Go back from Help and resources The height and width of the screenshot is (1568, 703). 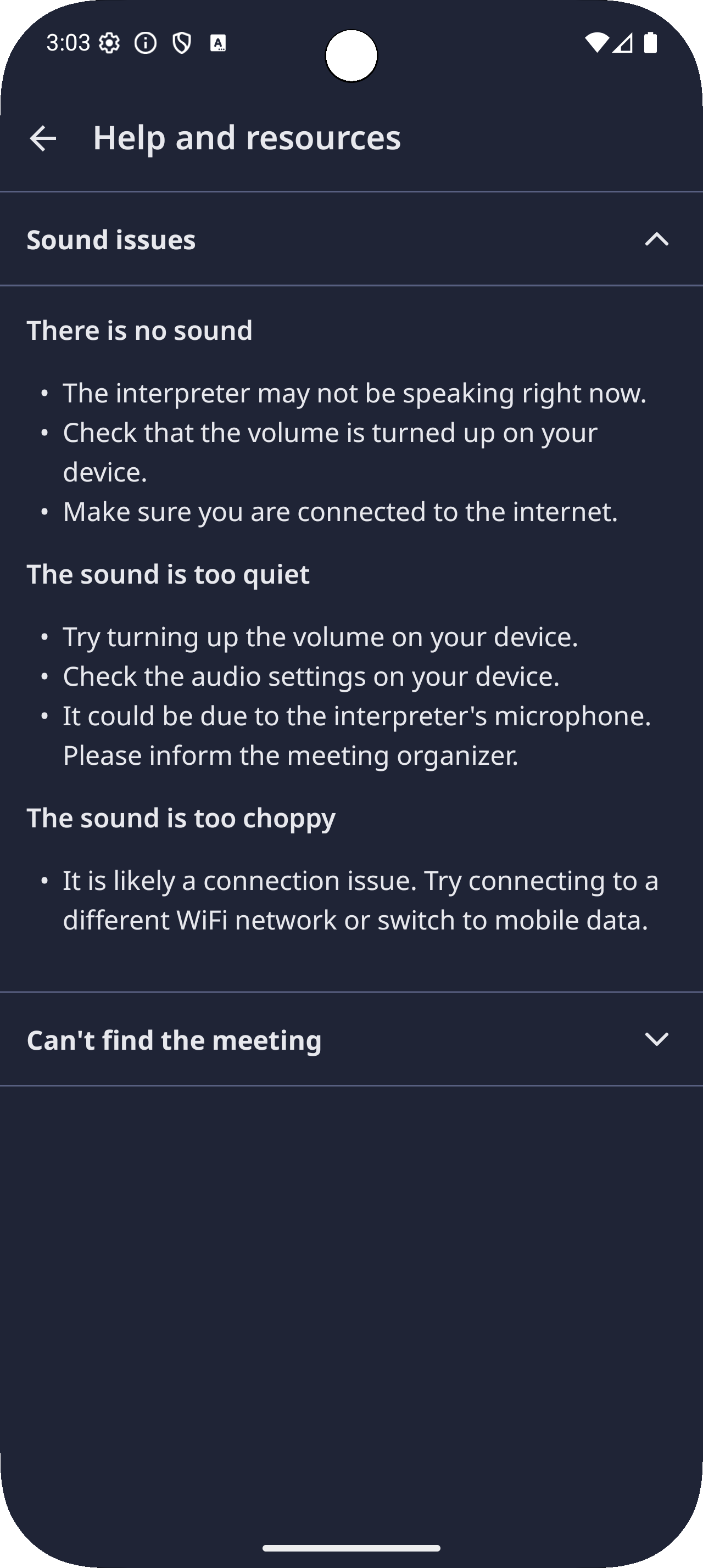pyautogui.click(x=43, y=138)
